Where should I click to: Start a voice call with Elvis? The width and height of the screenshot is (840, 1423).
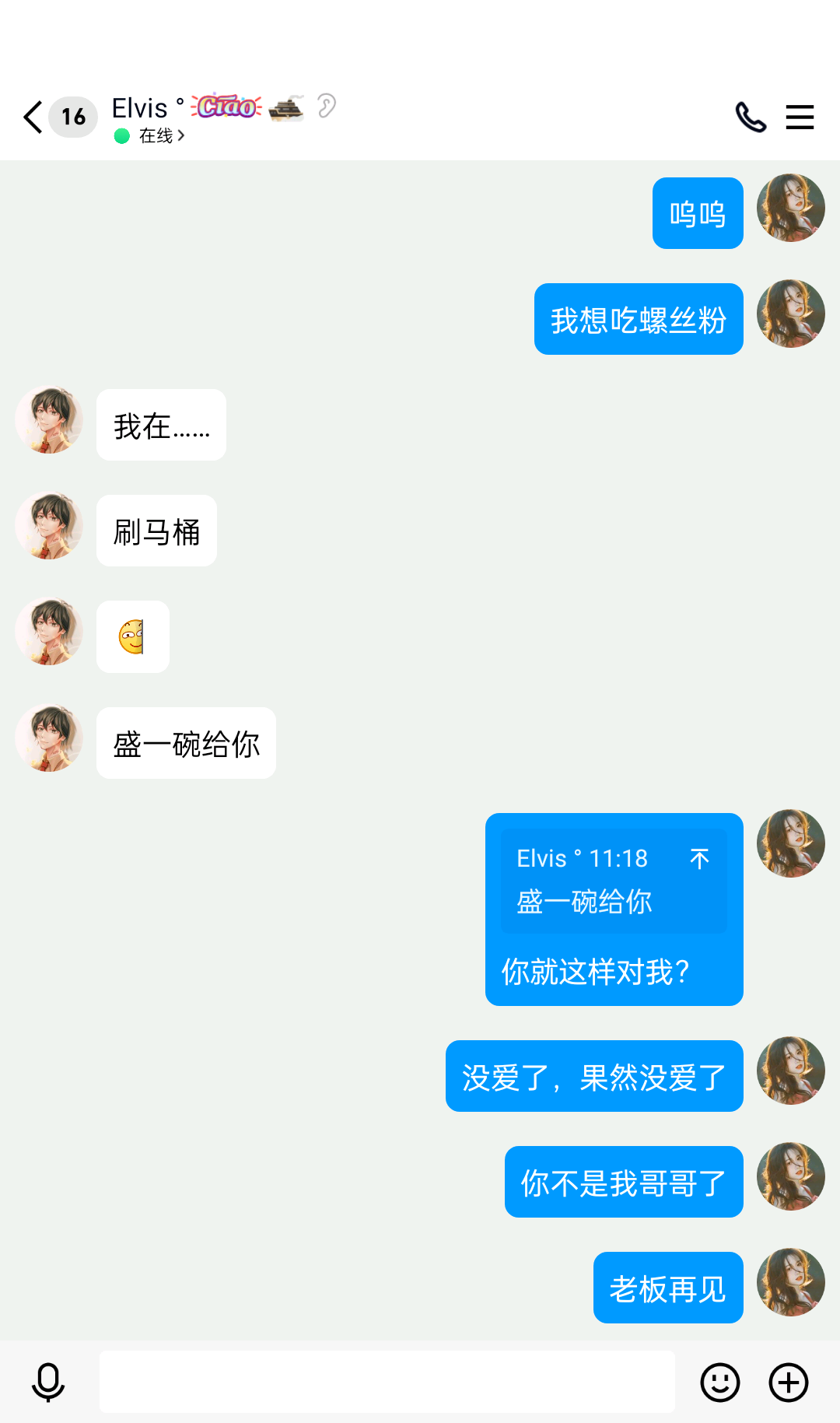coord(751,117)
